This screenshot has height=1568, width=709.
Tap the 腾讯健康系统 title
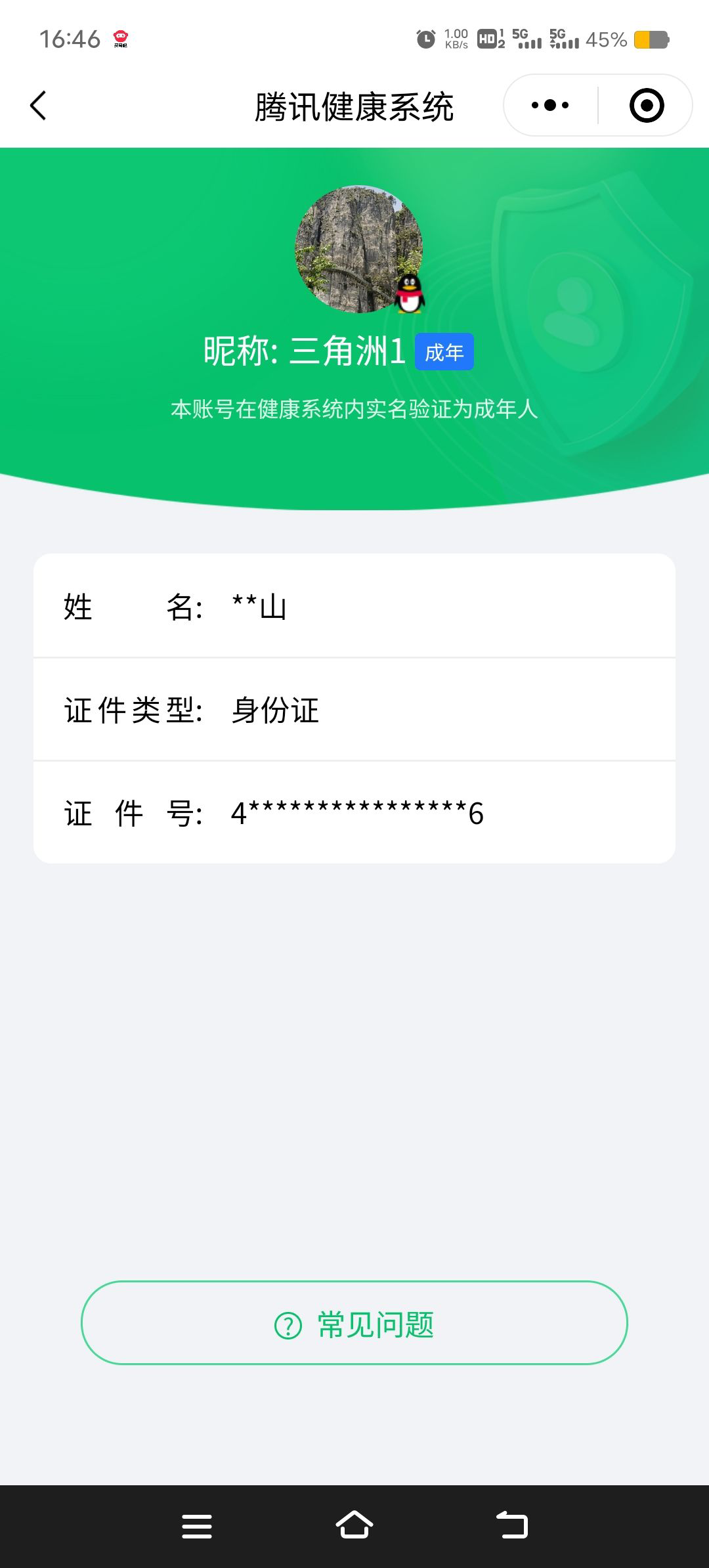click(354, 105)
